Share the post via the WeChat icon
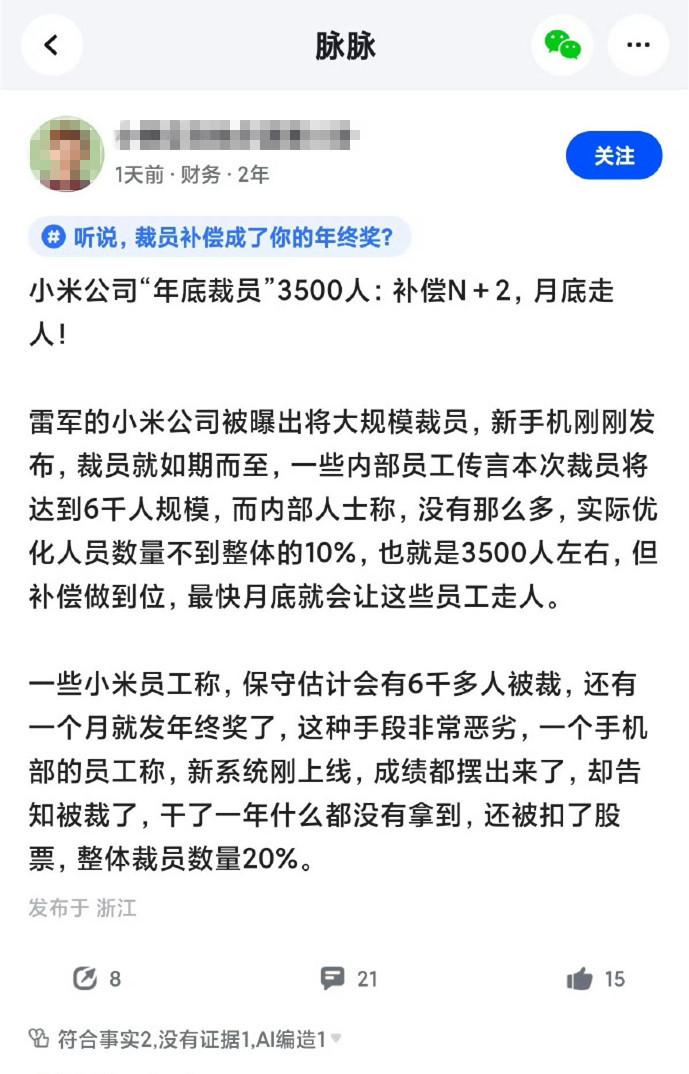Screen dimensions: 689x1074 click(x=562, y=45)
